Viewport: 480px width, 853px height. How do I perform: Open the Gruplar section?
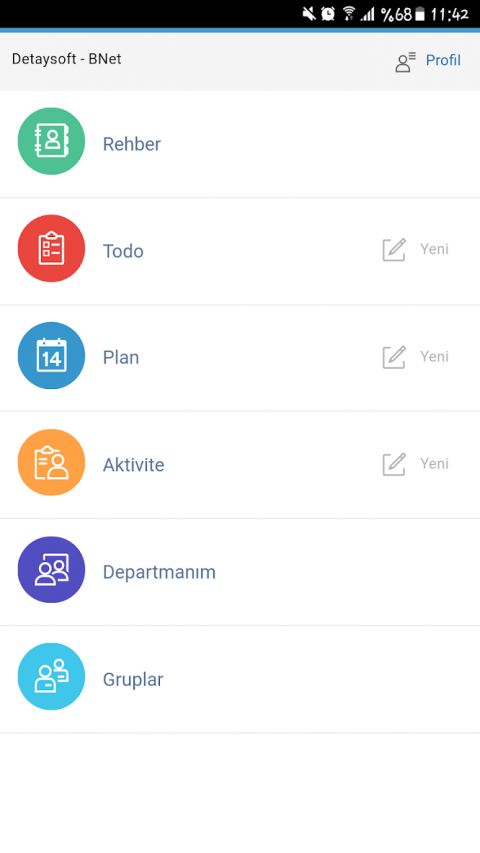240,679
